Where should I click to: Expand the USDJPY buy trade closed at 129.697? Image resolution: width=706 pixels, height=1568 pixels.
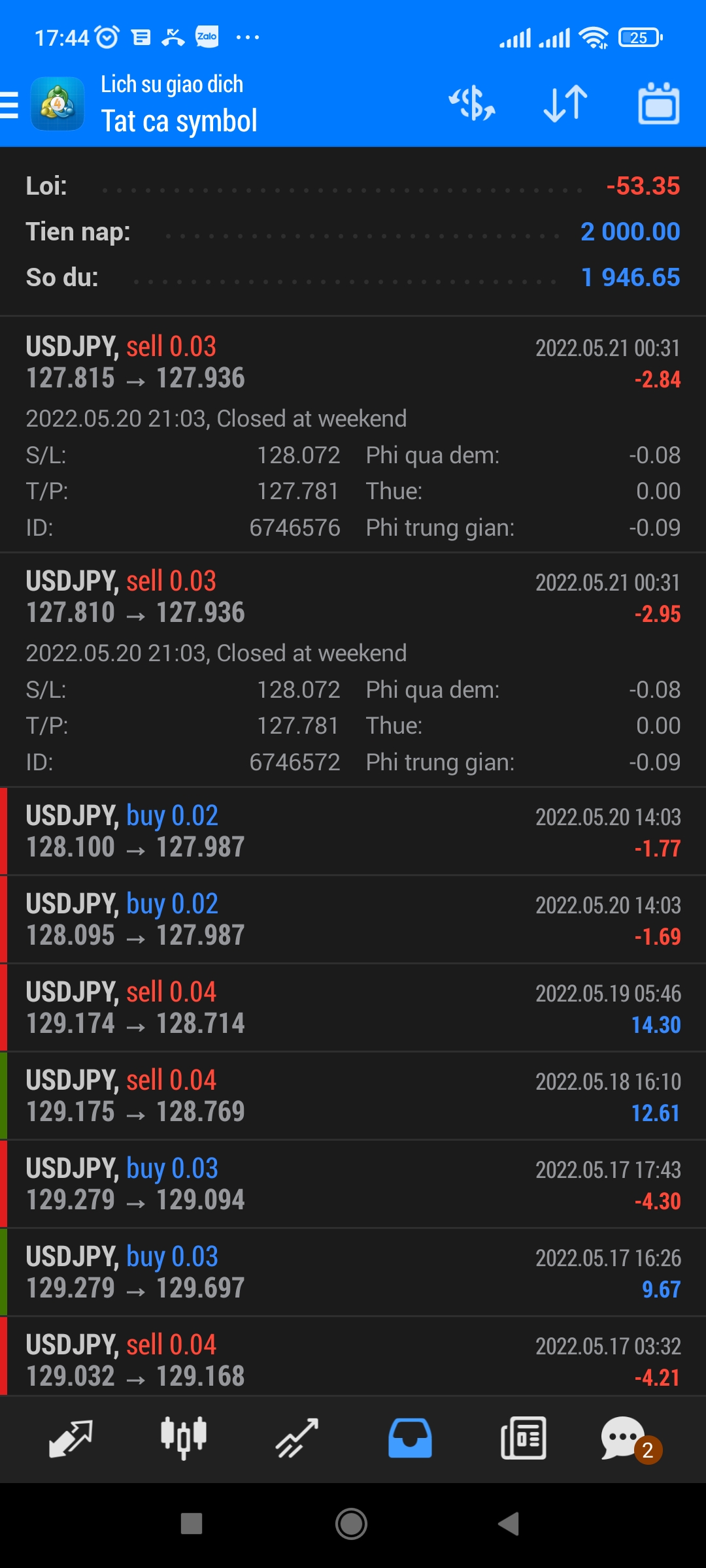click(x=353, y=1272)
